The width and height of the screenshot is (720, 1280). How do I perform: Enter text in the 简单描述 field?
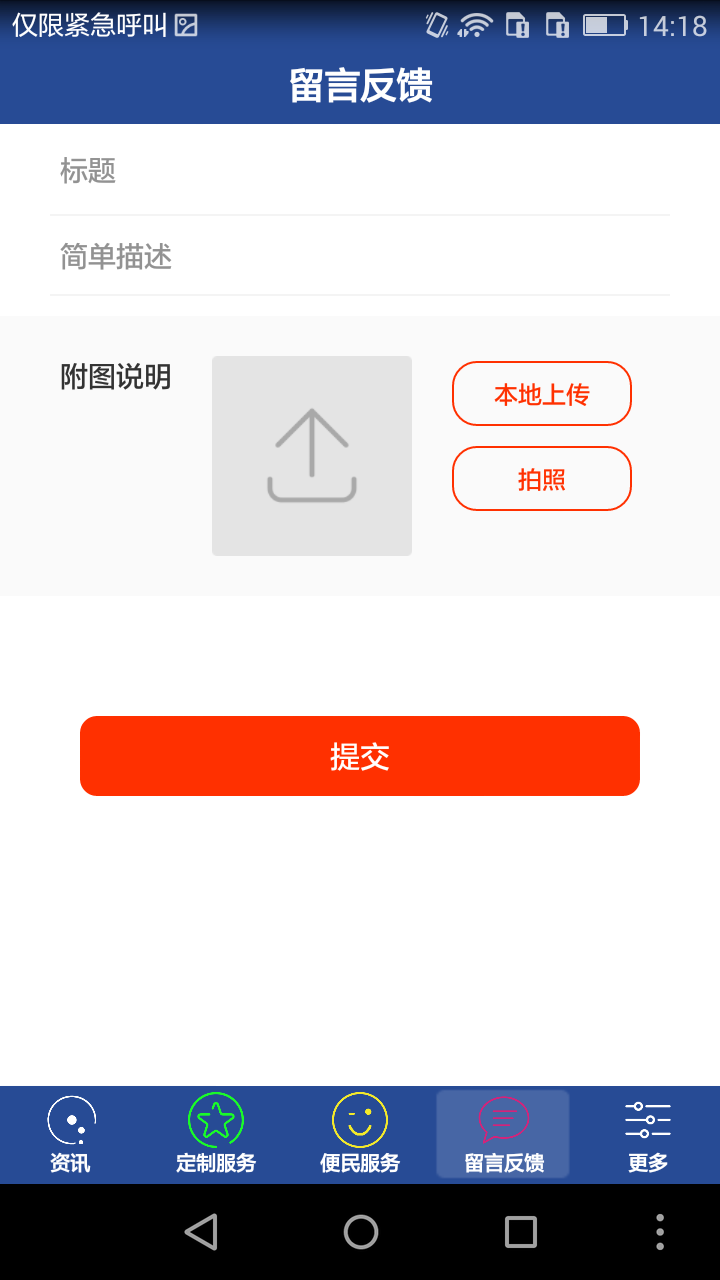[360, 257]
